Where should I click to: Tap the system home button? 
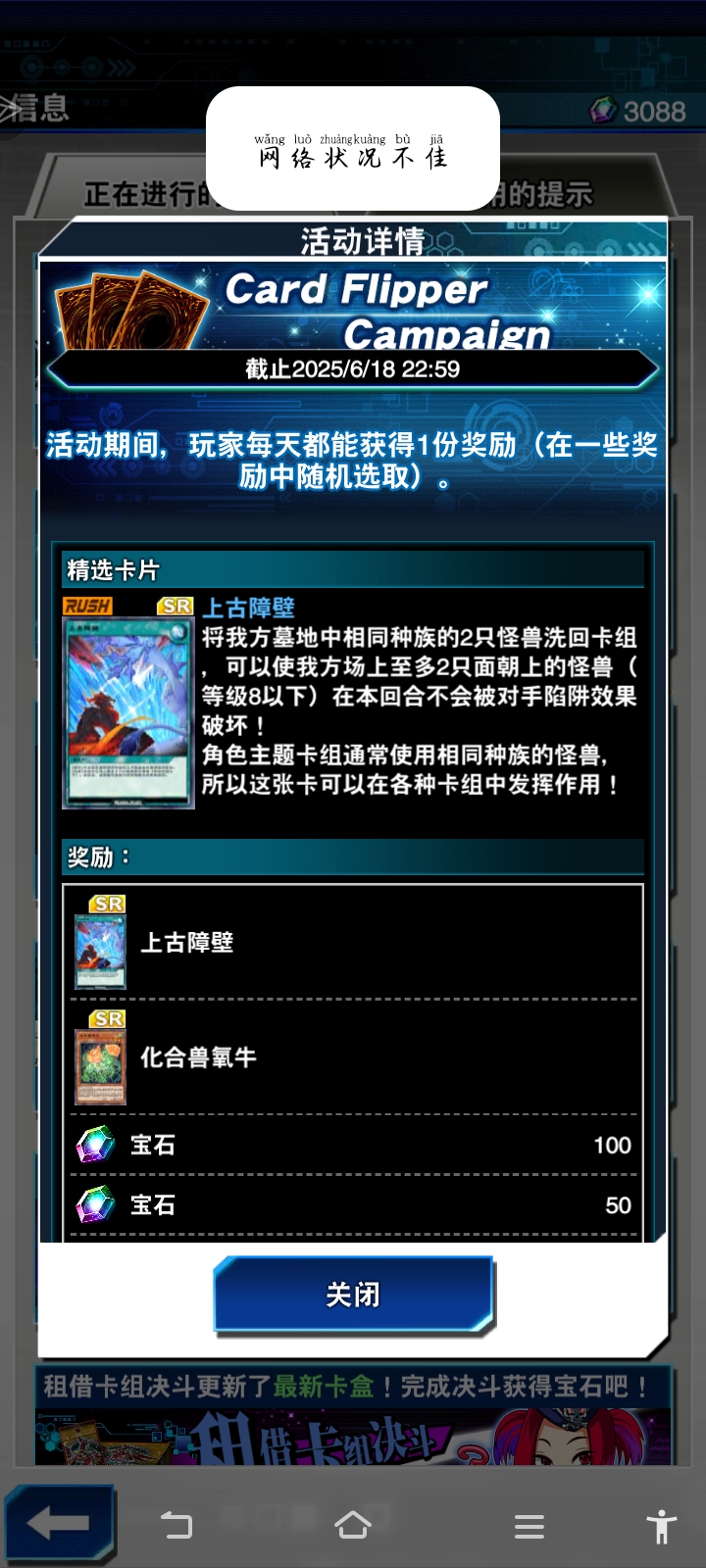[353, 1525]
